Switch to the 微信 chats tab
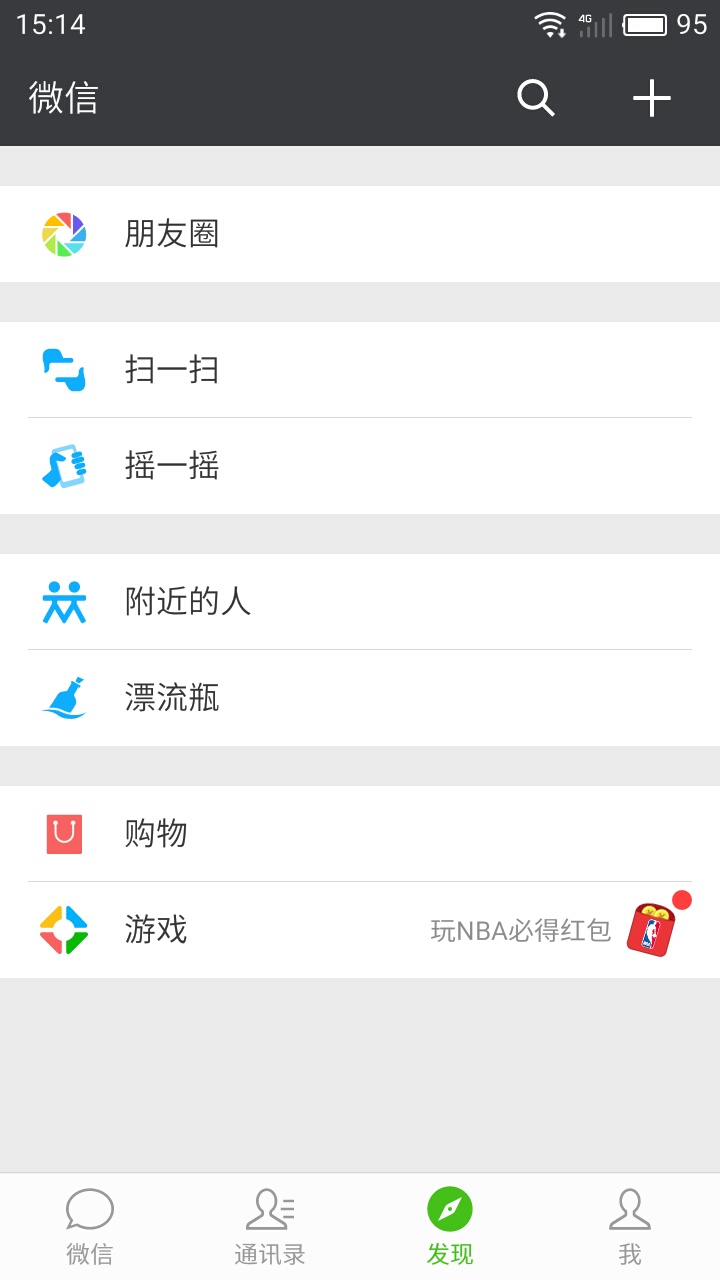This screenshot has height=1280, width=720. [90, 1227]
